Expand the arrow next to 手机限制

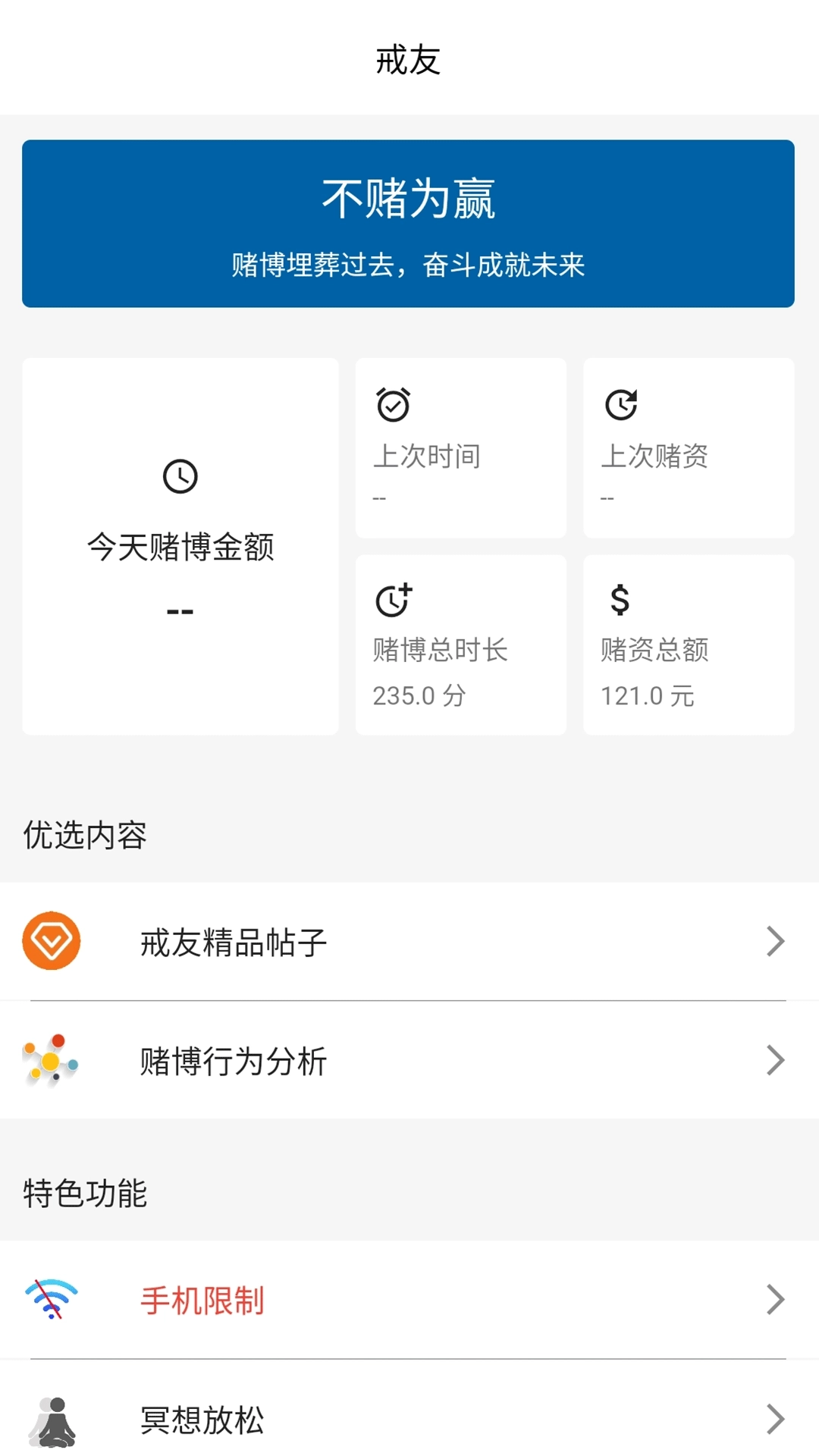775,1299
